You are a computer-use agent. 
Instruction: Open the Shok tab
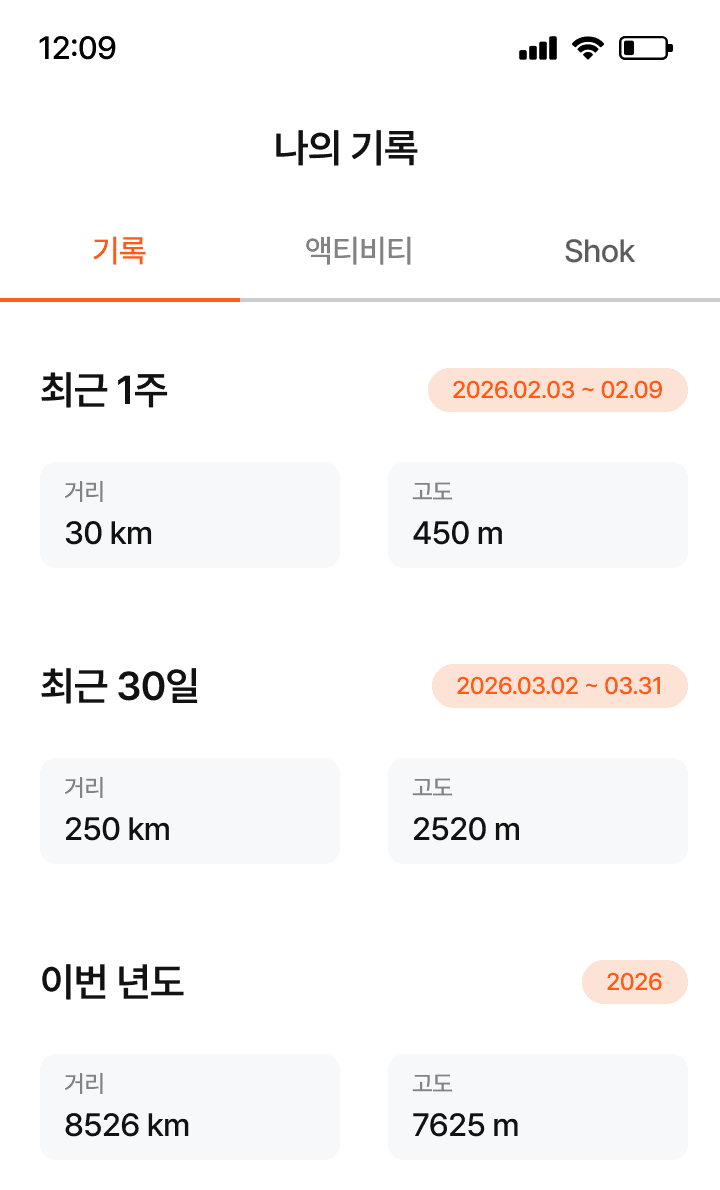[599, 251]
